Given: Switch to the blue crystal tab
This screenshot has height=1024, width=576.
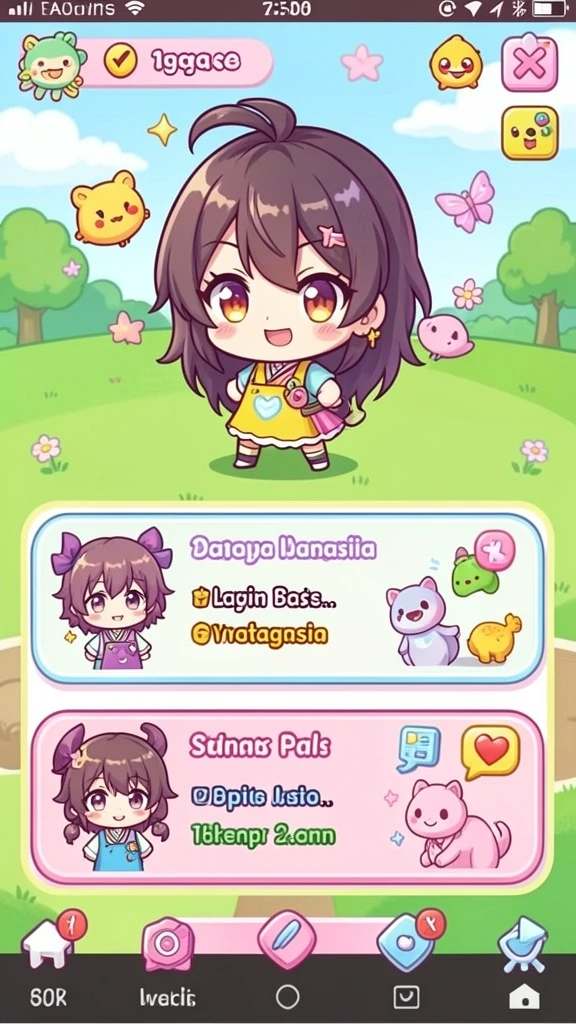Looking at the screenshot, I should click(521, 943).
